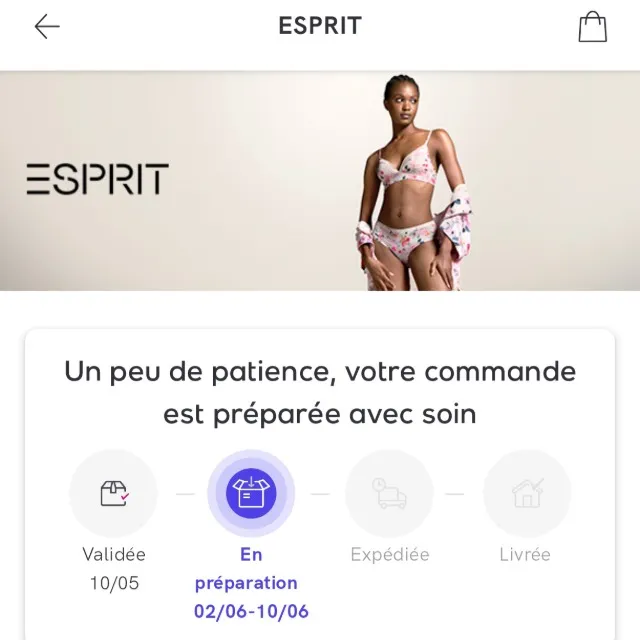Go back using the arrow
Image resolution: width=640 pixels, height=640 pixels.
coord(47,27)
